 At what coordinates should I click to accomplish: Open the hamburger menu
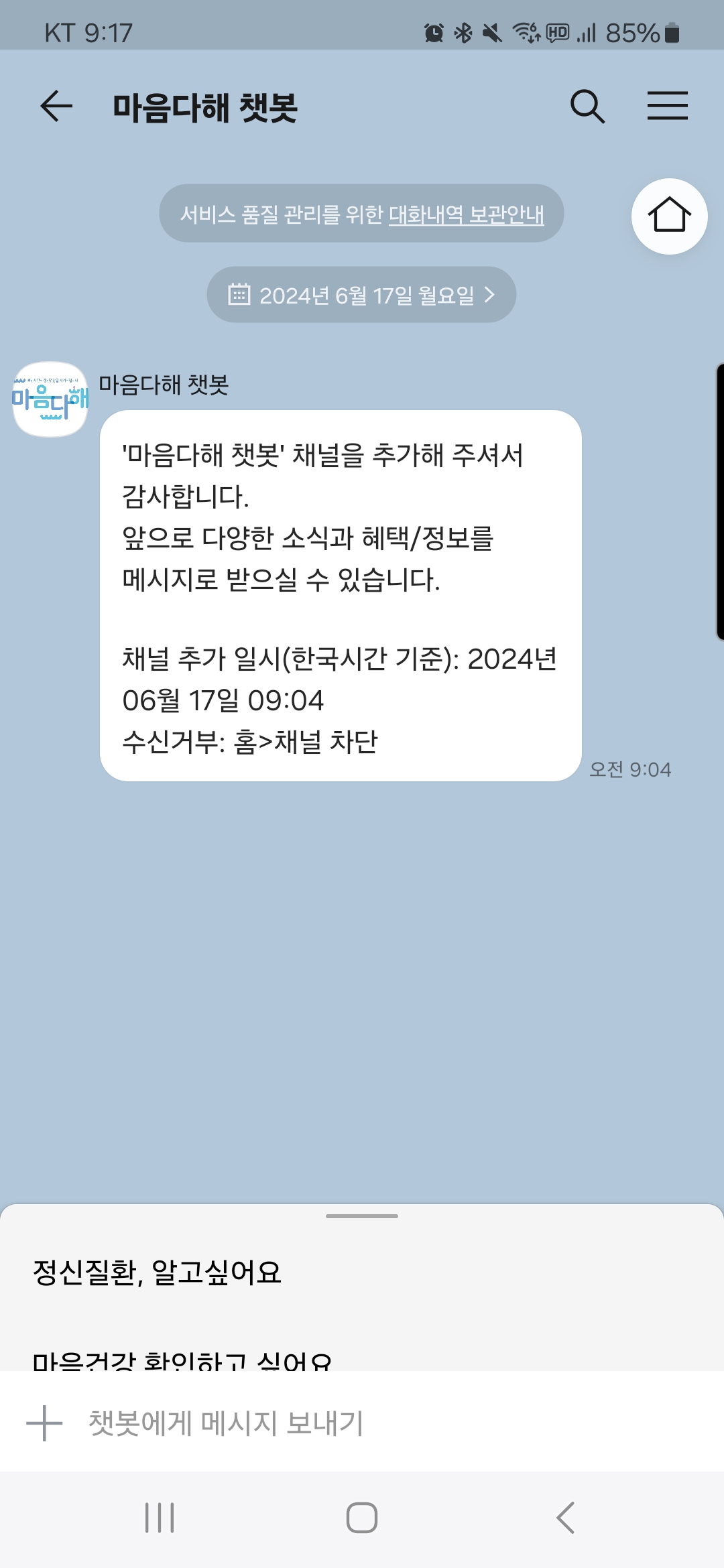pyautogui.click(x=667, y=107)
